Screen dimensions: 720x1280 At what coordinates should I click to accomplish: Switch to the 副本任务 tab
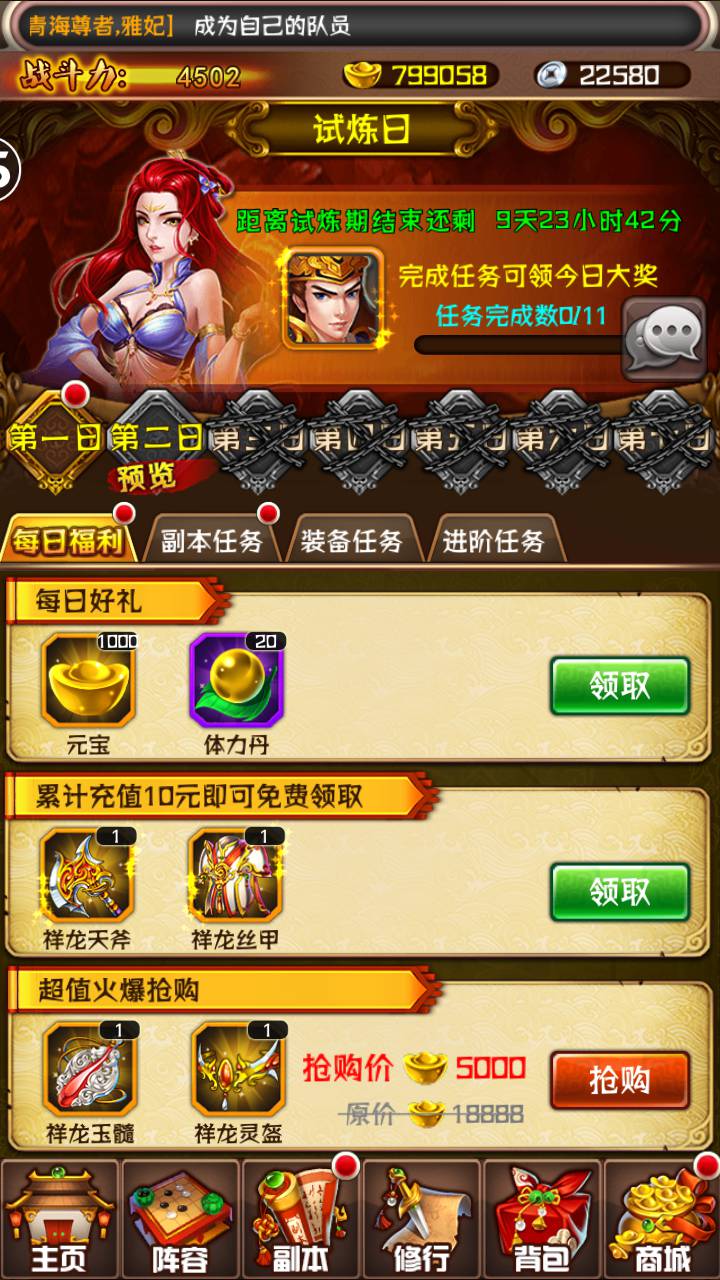click(x=211, y=541)
